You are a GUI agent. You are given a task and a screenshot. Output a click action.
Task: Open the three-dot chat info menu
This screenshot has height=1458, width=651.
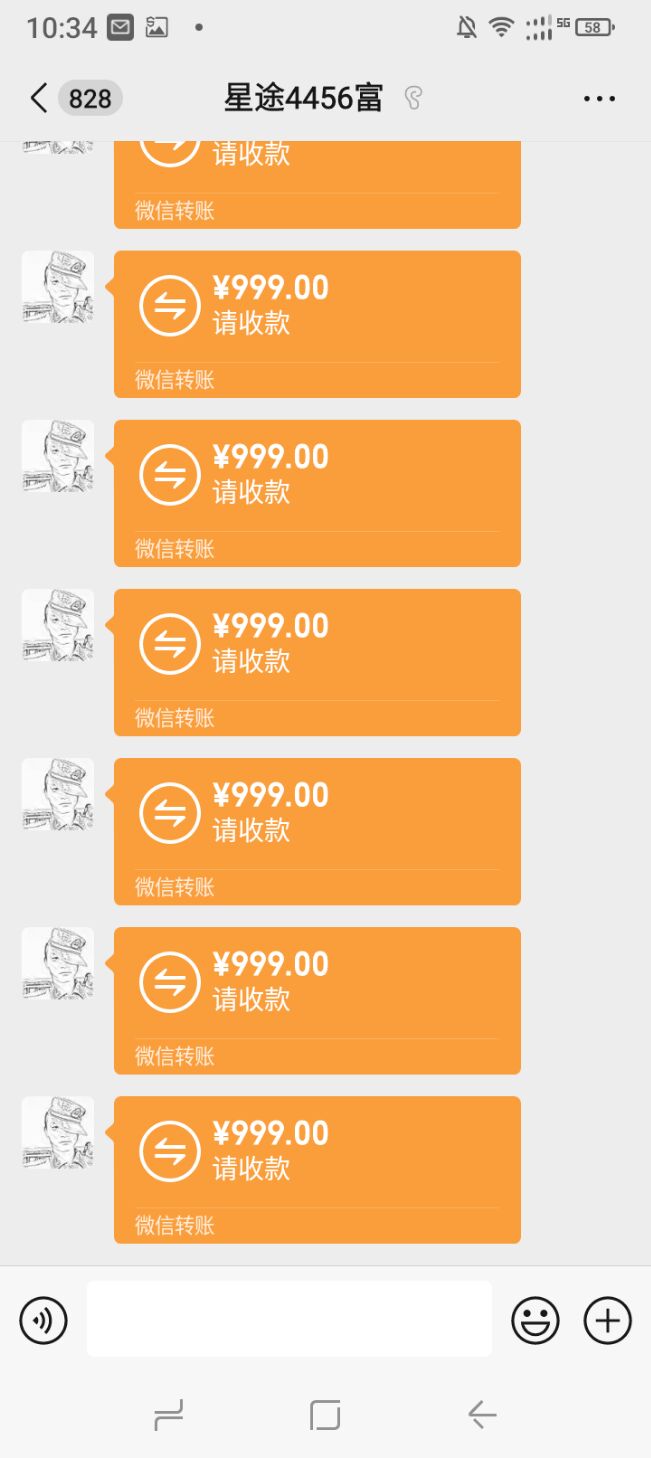coord(599,98)
